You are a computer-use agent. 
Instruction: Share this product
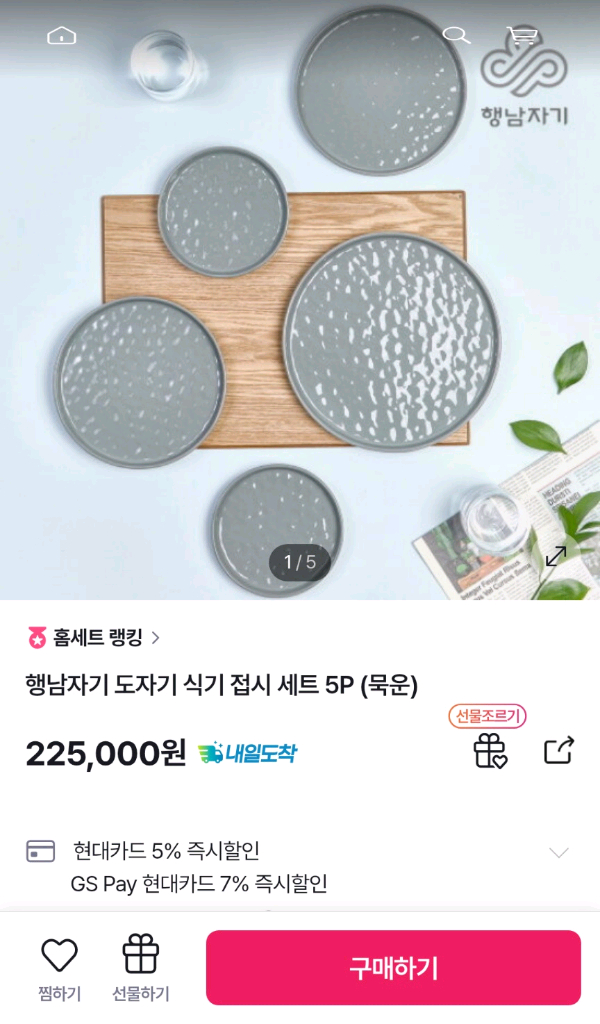click(x=559, y=750)
